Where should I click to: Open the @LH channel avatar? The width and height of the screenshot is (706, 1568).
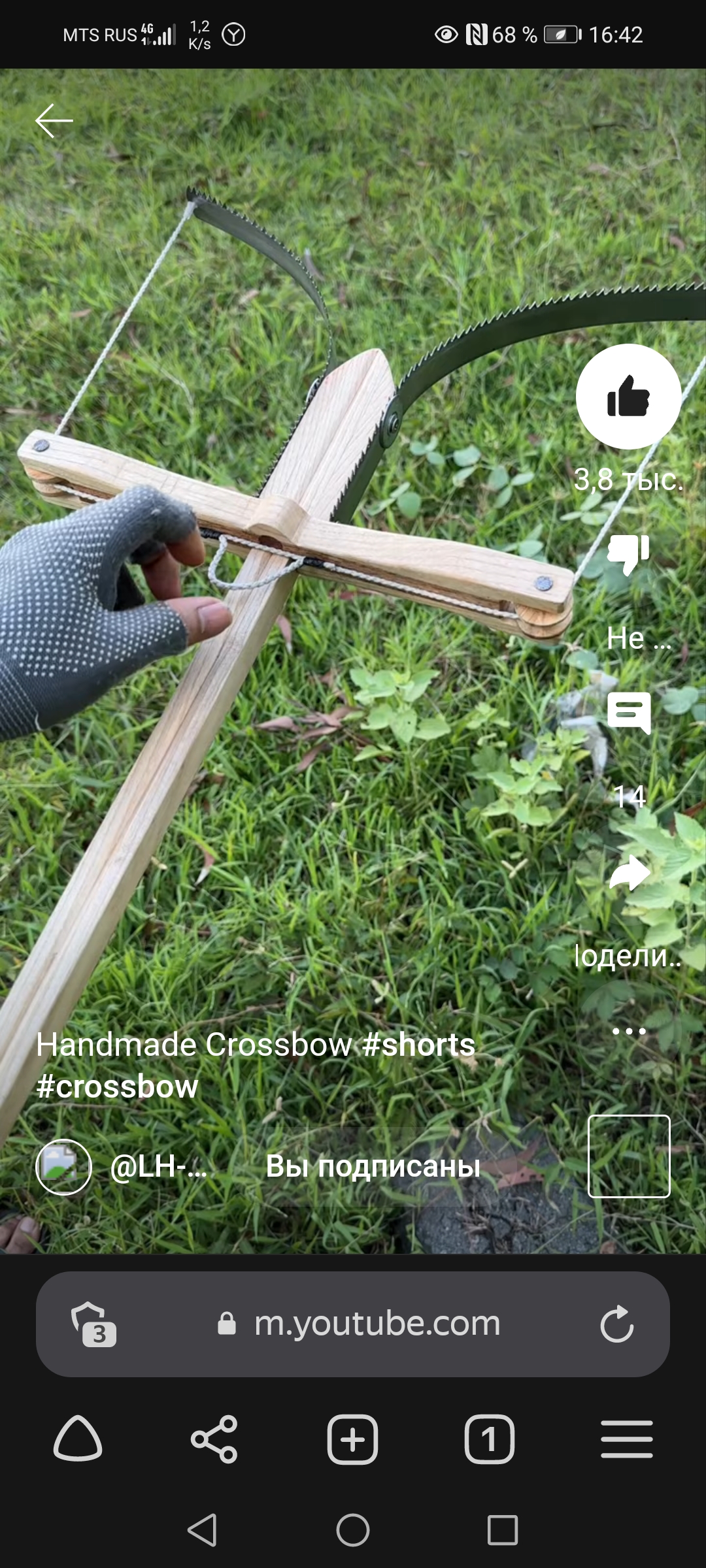tap(63, 1167)
